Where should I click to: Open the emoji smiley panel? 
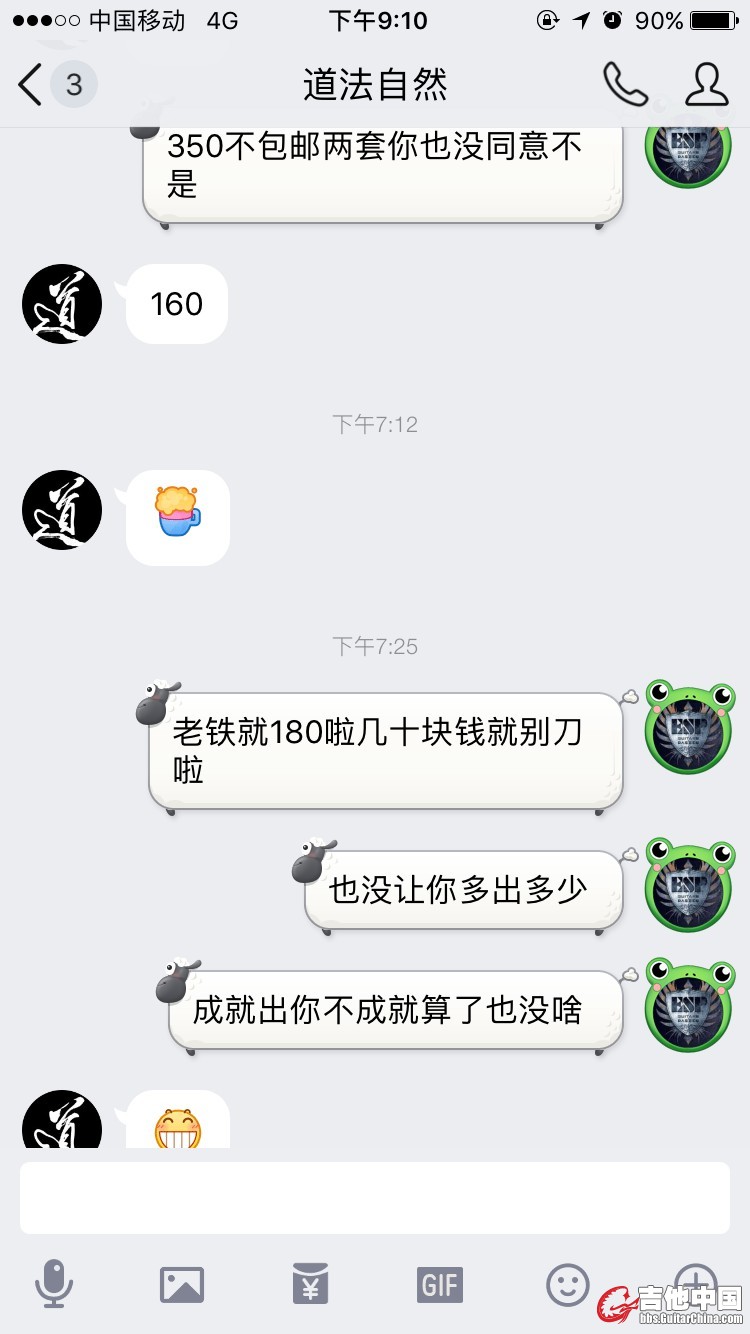coord(567,1284)
